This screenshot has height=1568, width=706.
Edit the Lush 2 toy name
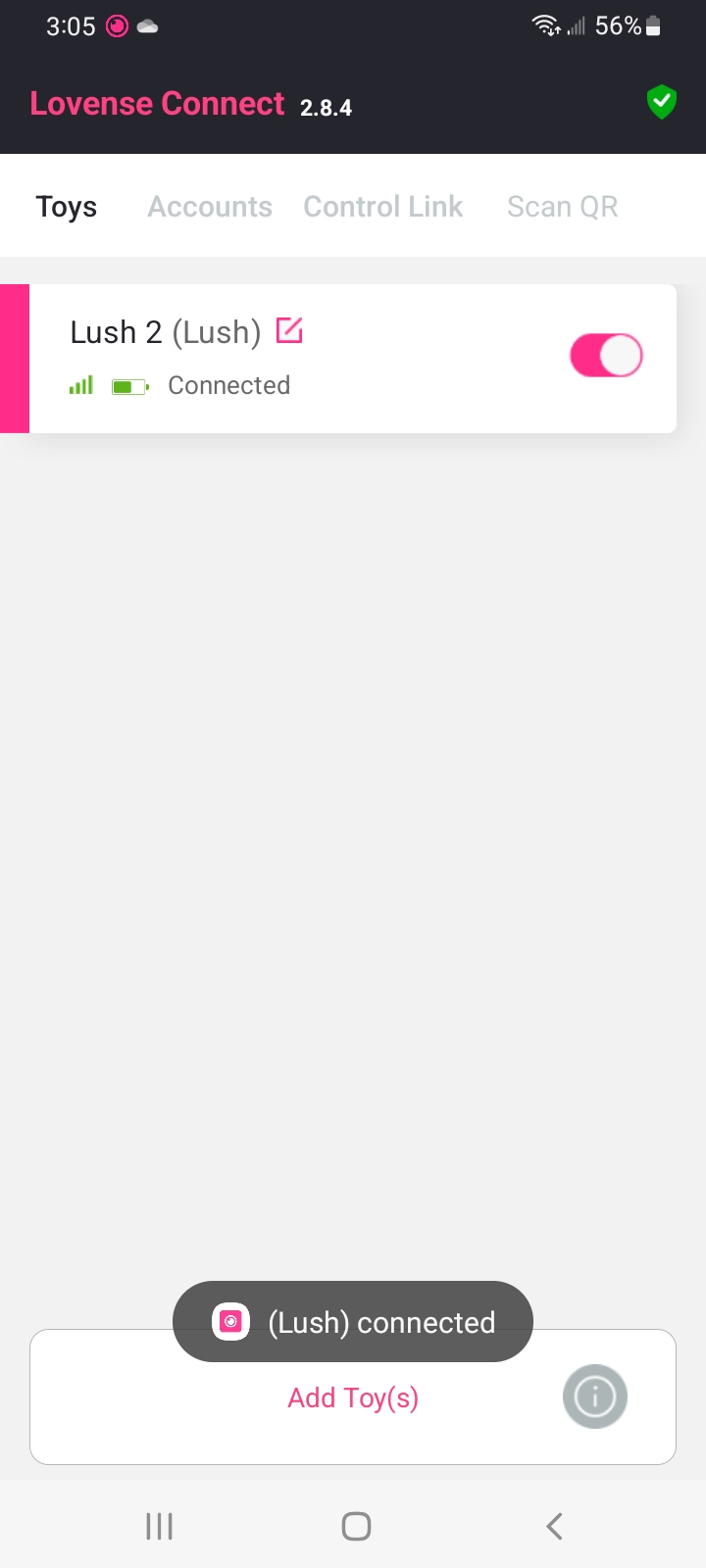(289, 331)
